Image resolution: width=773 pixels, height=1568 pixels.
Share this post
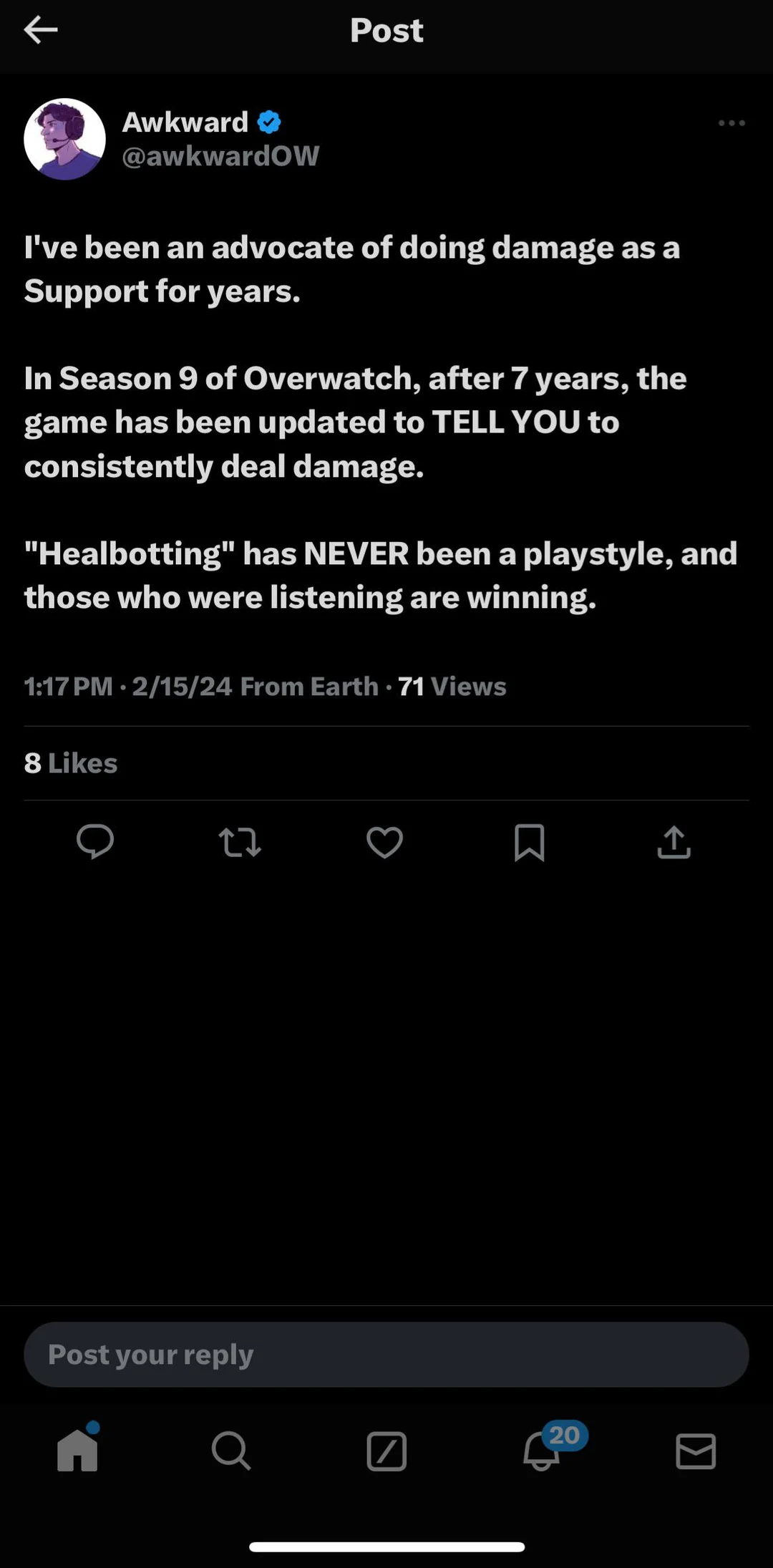pyautogui.click(x=674, y=842)
